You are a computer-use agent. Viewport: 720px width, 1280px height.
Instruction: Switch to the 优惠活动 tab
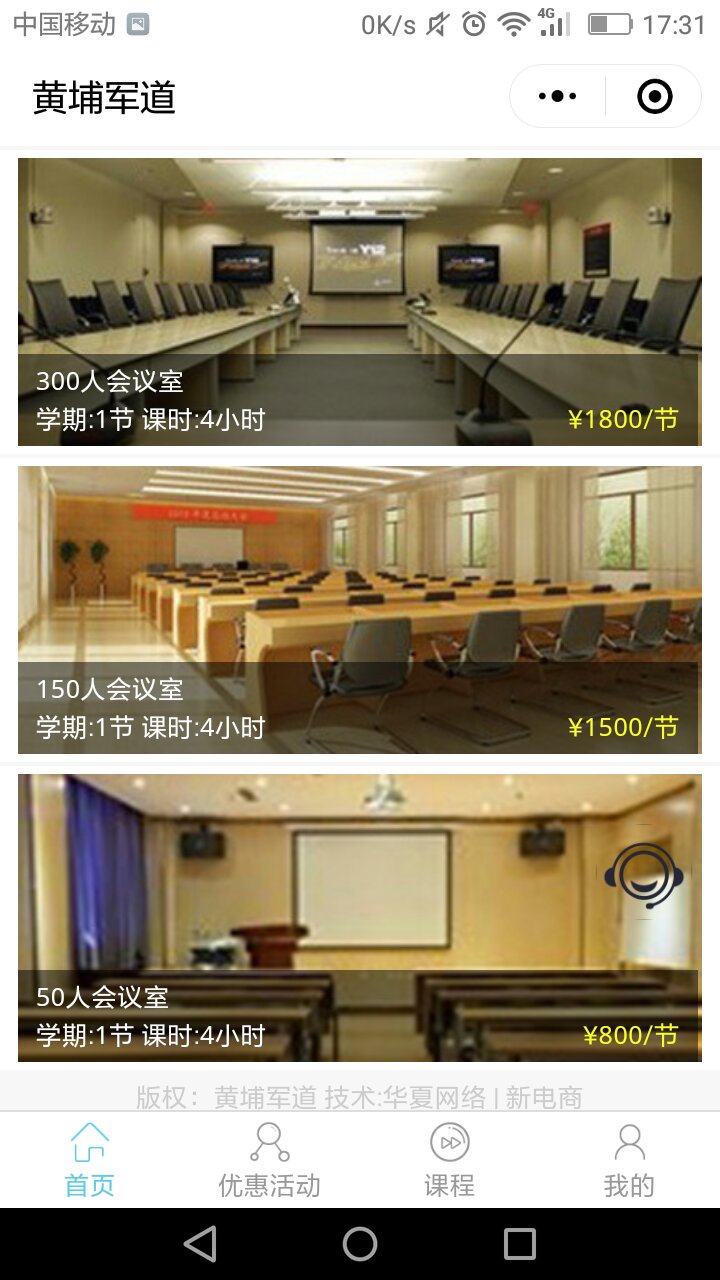click(x=270, y=1160)
